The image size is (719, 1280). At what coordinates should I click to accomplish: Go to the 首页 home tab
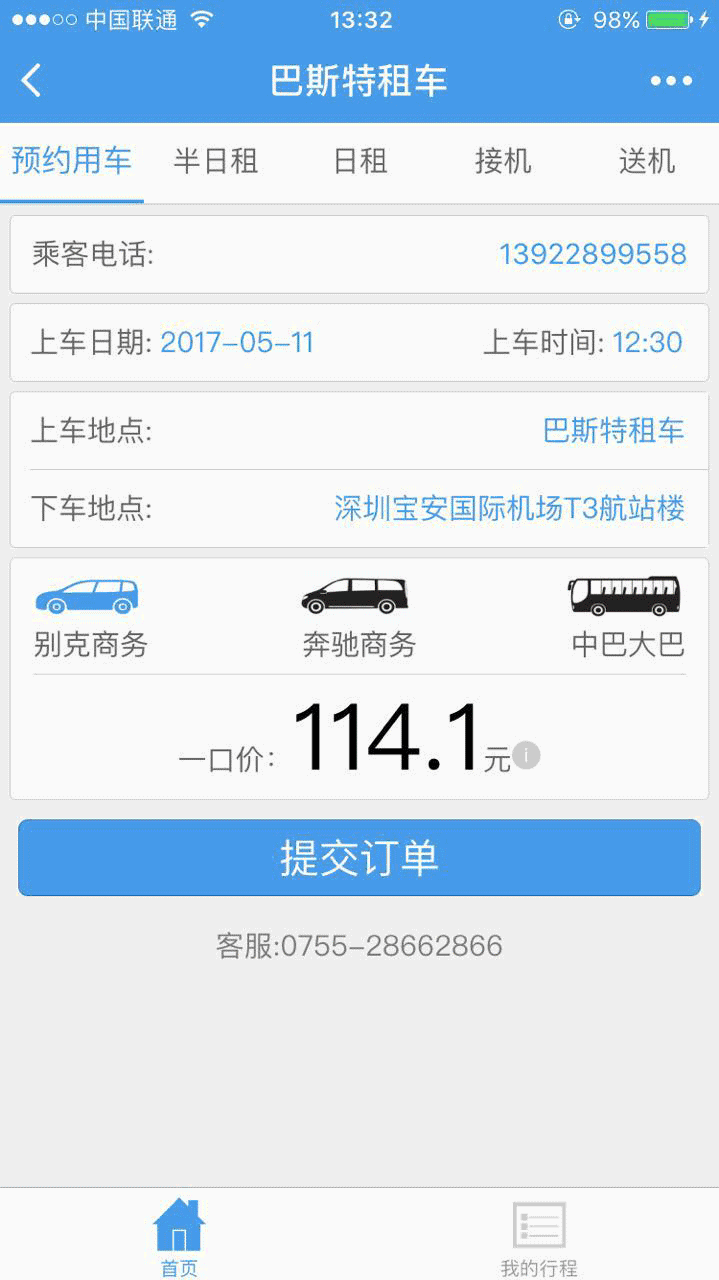(x=179, y=1238)
